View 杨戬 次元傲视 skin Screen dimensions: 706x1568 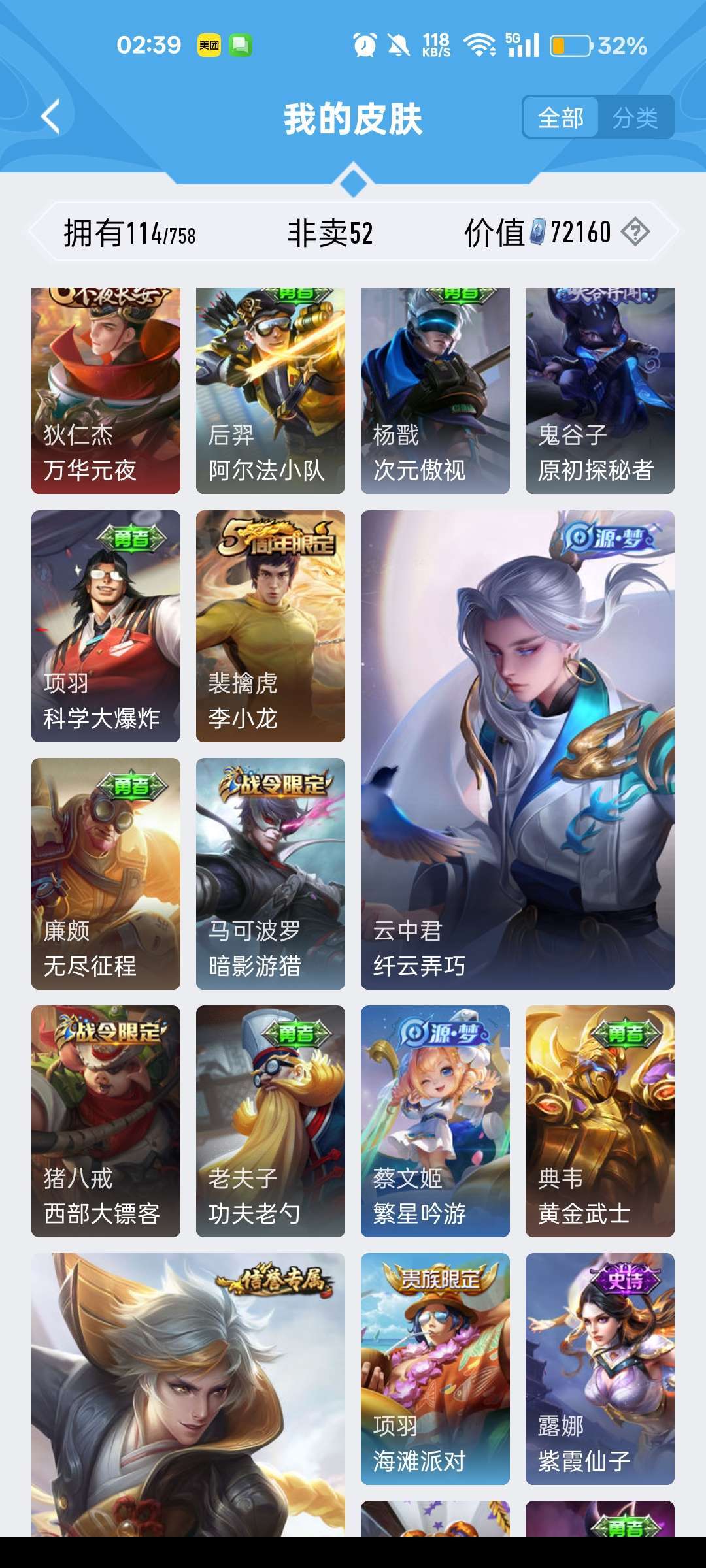[435, 391]
